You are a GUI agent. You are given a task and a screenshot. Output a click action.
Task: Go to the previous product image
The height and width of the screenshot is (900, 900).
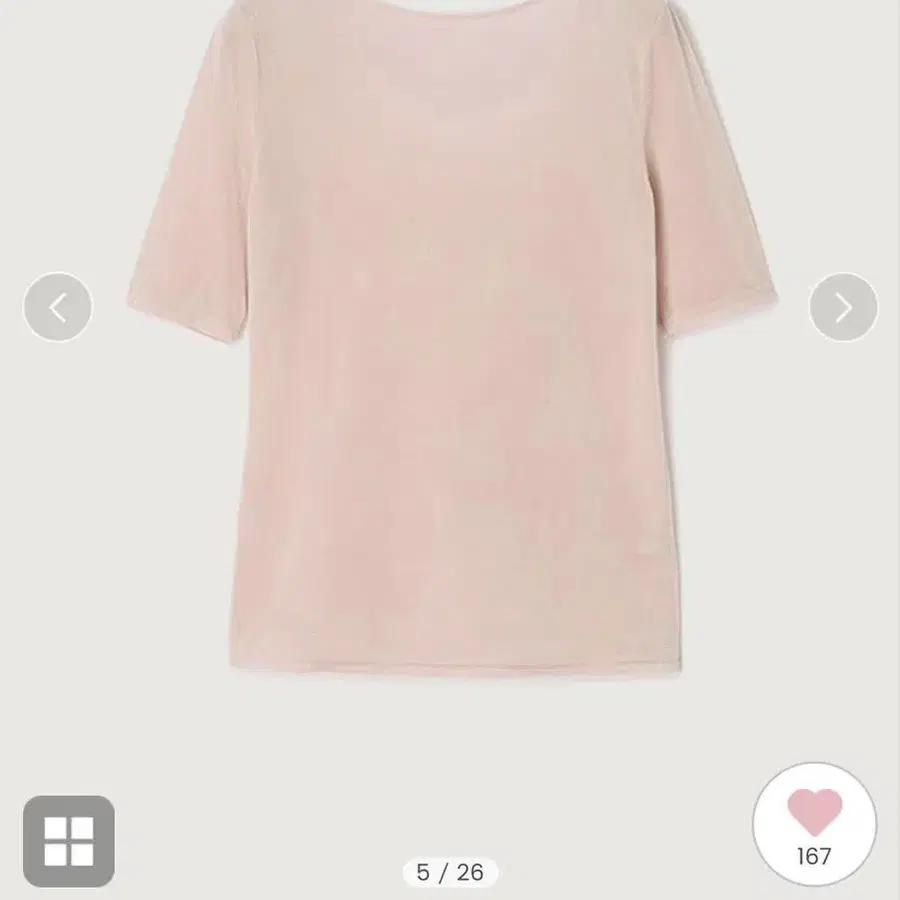[58, 307]
